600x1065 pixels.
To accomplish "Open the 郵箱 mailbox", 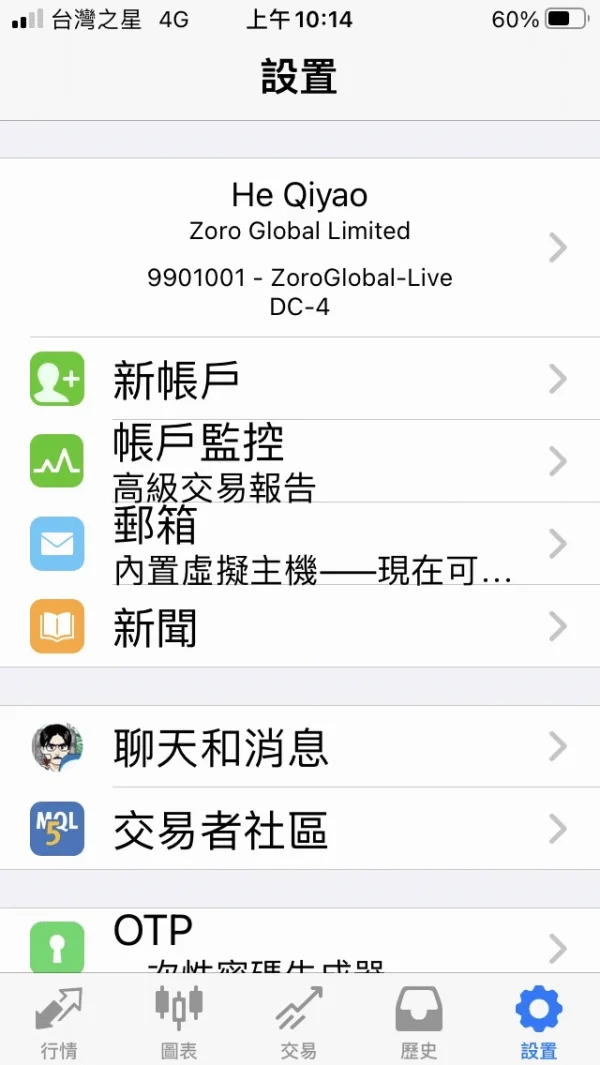I will coord(300,543).
